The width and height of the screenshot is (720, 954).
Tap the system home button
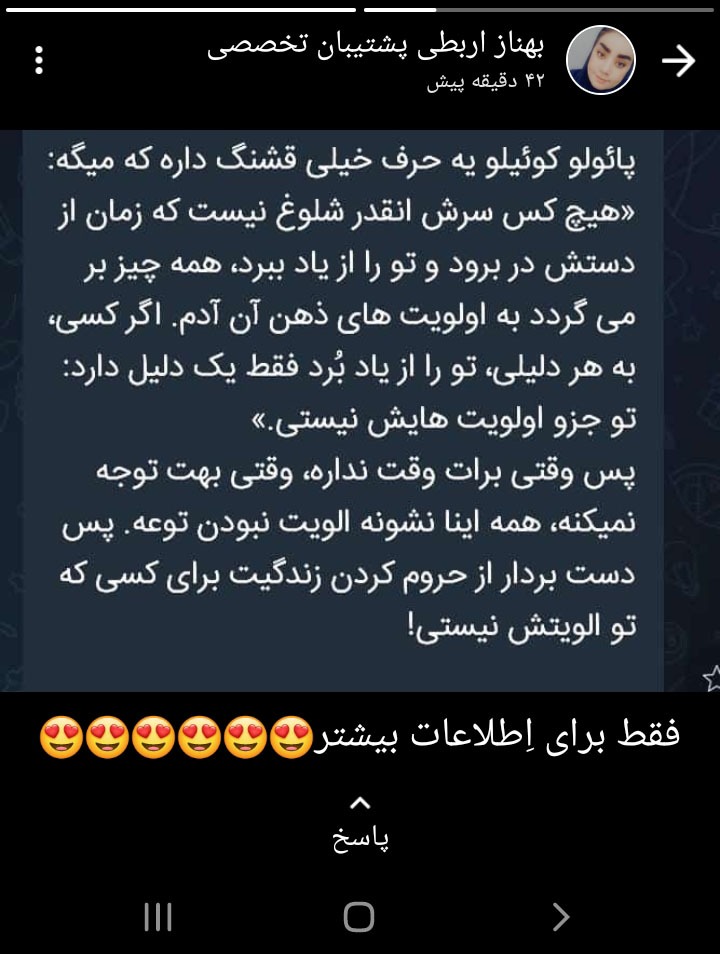(x=359, y=916)
